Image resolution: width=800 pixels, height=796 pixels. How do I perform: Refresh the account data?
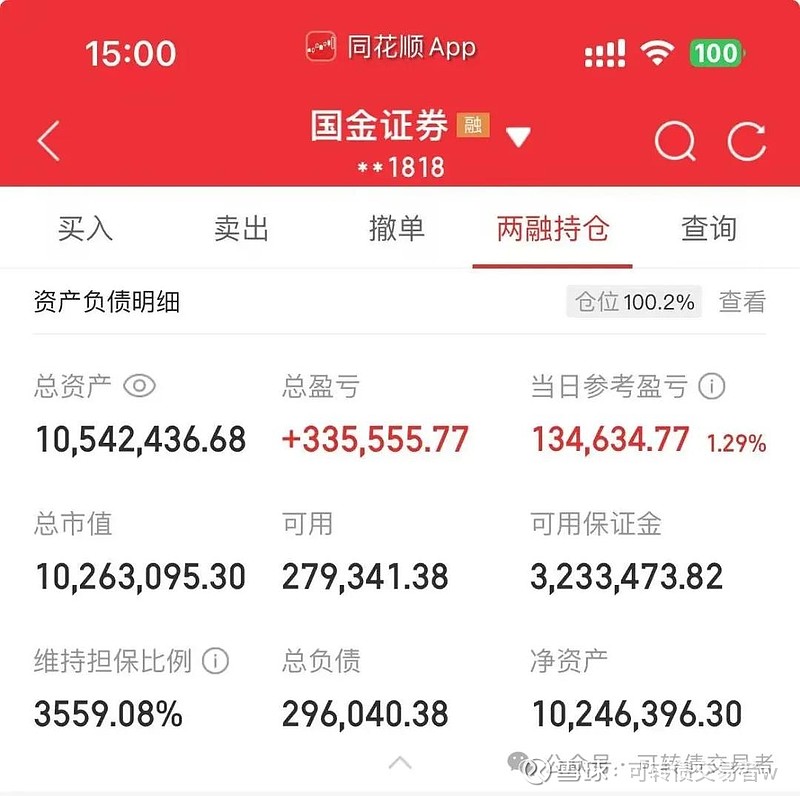(746, 141)
